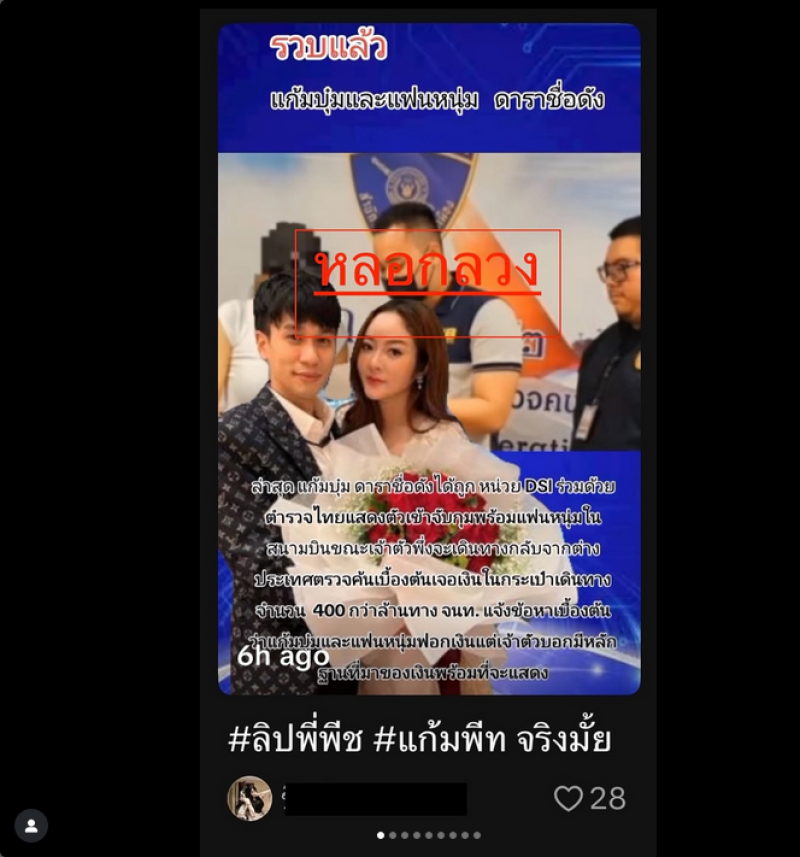Open the post titled #ลิปพี่พีช #แก้มพีท
This screenshot has height=857, width=800.
pyautogui.click(x=419, y=741)
